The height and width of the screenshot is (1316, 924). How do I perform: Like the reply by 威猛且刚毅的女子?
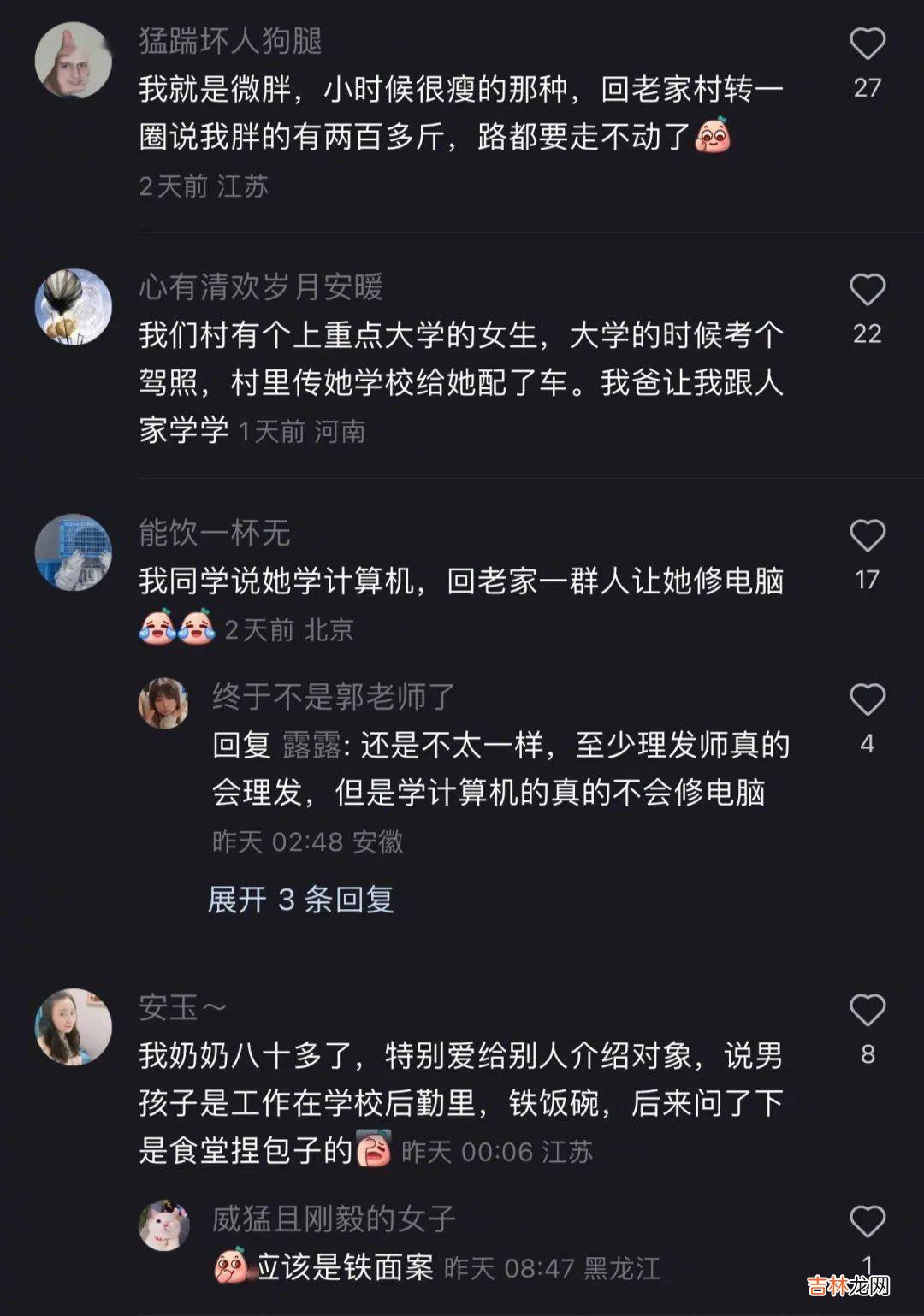[x=867, y=1221]
